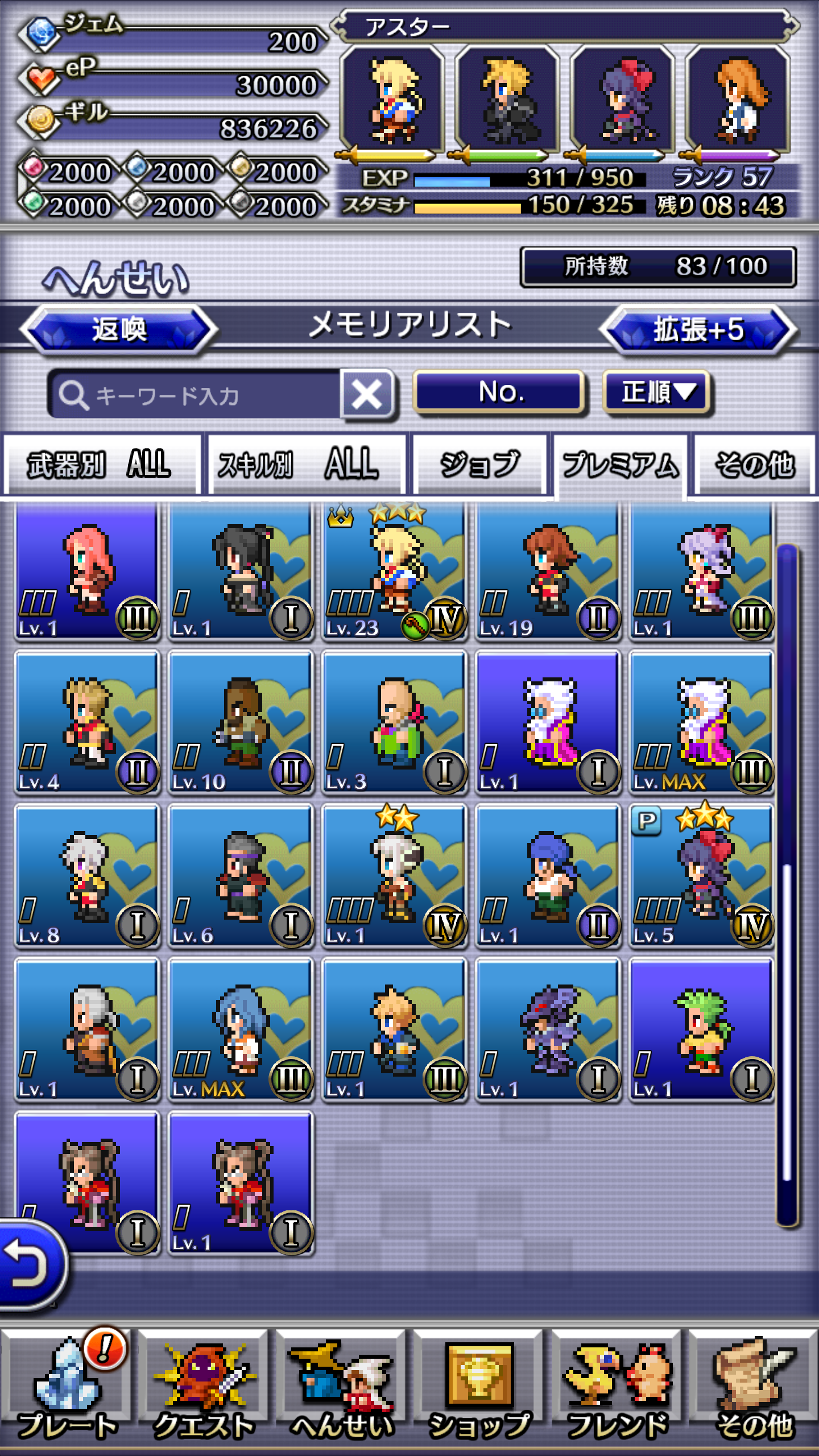
Task: Open the keyword search field
Action: 196,395
